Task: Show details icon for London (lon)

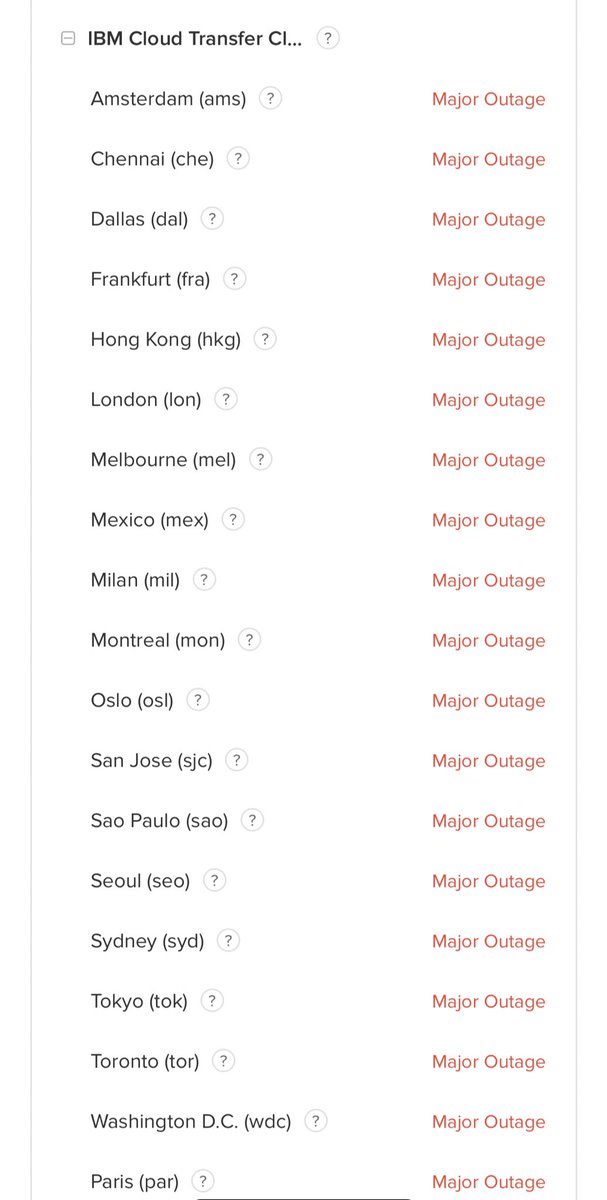Action: coord(226,399)
